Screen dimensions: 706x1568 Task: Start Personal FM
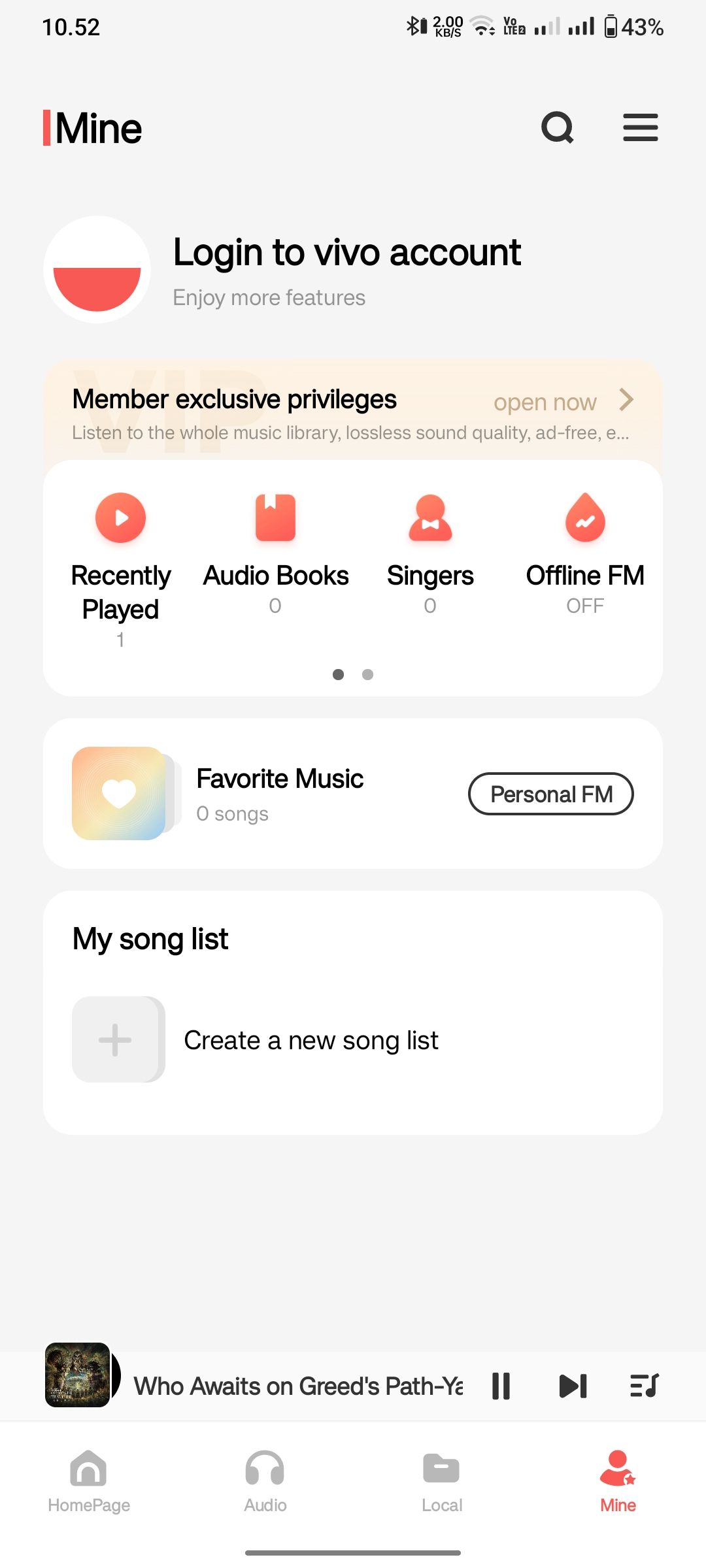(551, 794)
